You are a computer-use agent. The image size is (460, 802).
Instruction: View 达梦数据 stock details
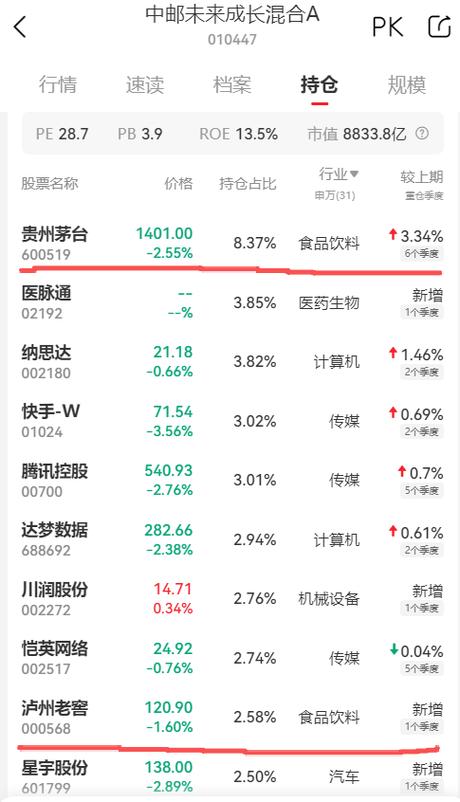232,540
